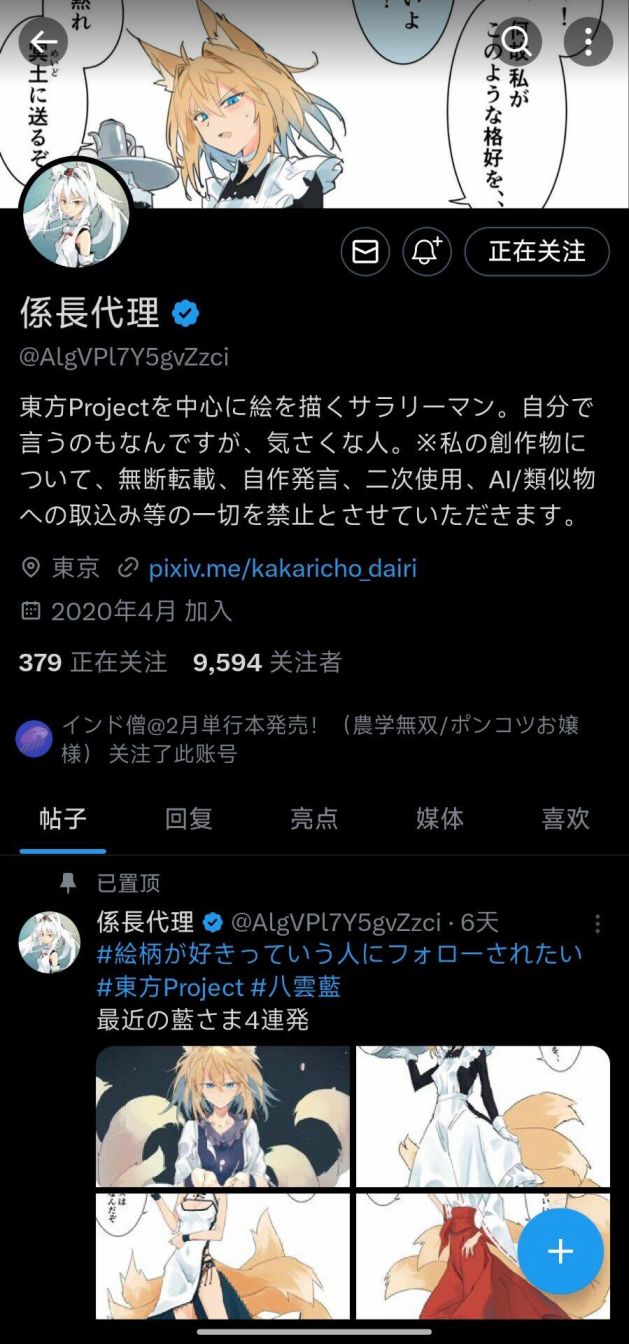The height and width of the screenshot is (1344, 629).
Task: View the 379 正在关注 list
Action: [x=92, y=662]
